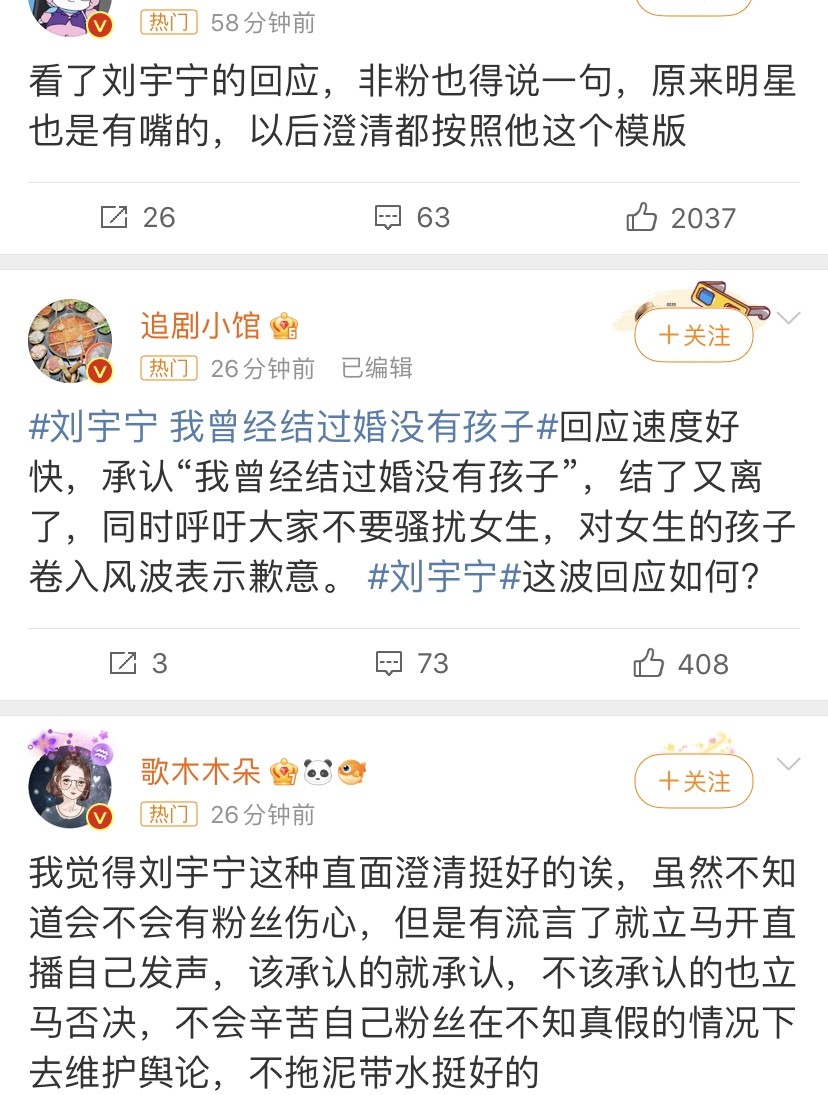Open 歌木木朵's profile avatar
Screen dimensions: 828x1095
[x=69, y=787]
